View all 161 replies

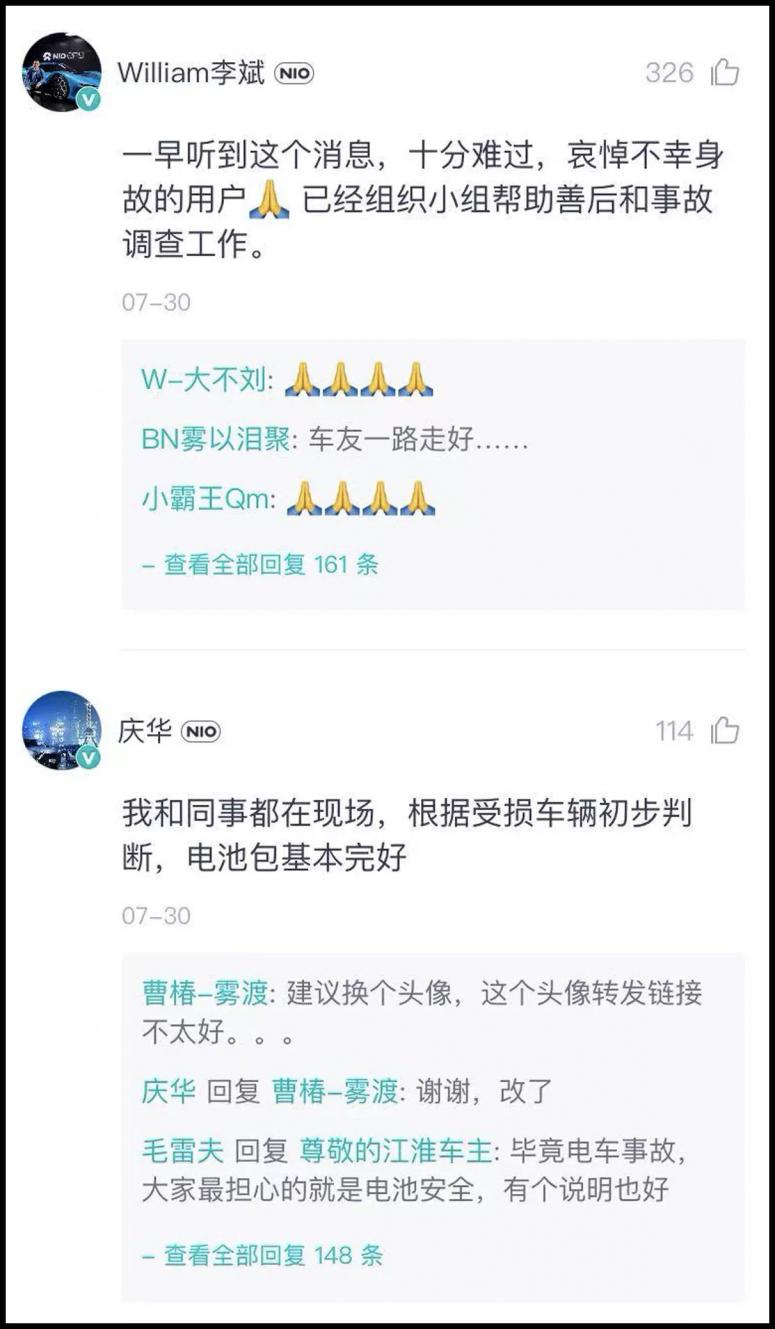point(261,565)
